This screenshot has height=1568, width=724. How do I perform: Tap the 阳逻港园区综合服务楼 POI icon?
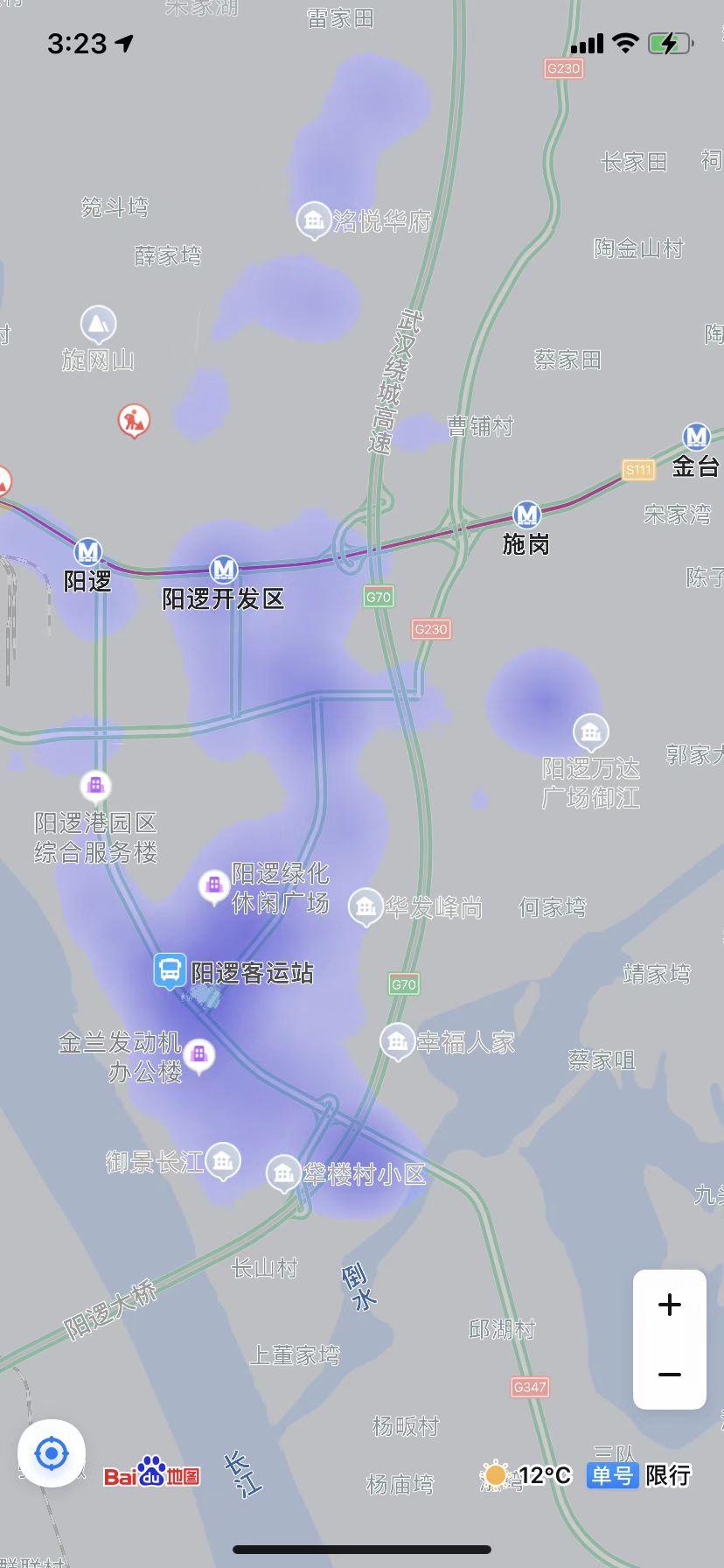click(x=96, y=784)
